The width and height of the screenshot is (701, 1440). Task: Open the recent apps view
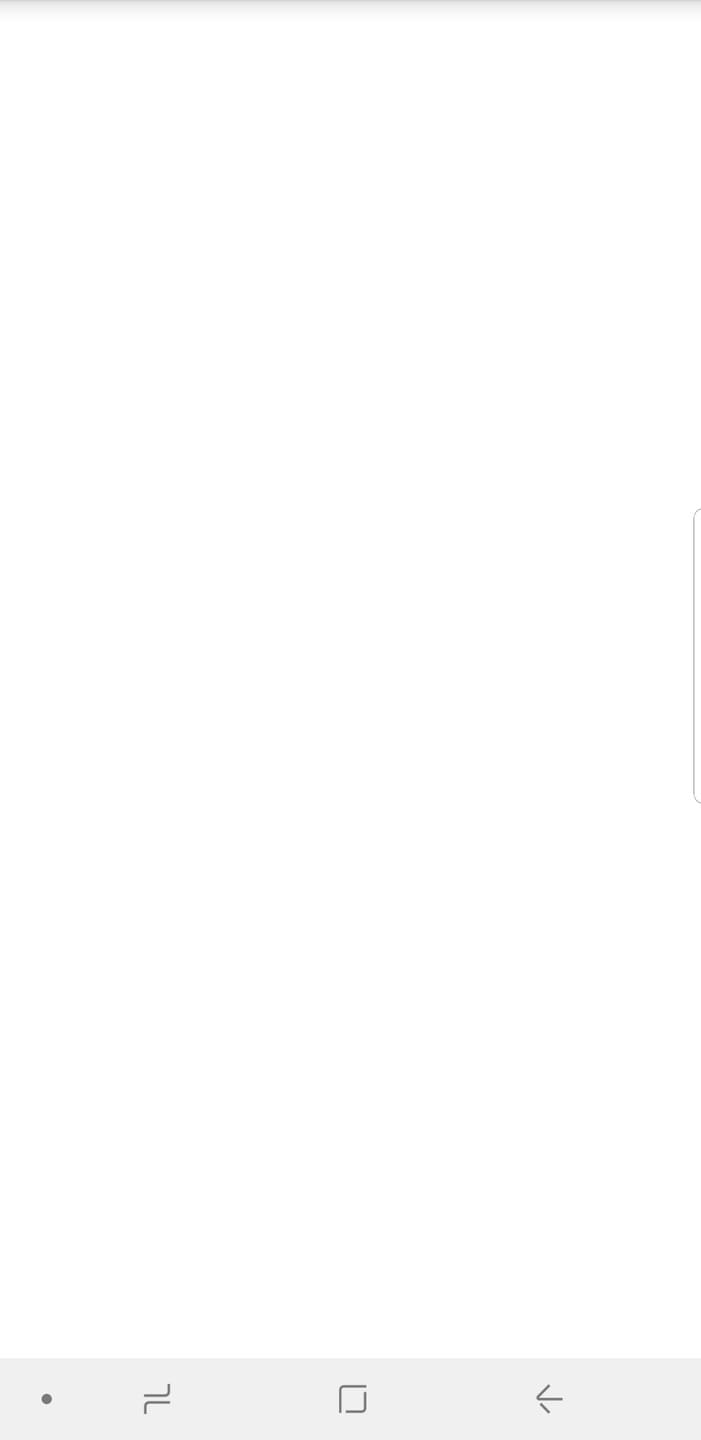pyautogui.click(x=157, y=1398)
